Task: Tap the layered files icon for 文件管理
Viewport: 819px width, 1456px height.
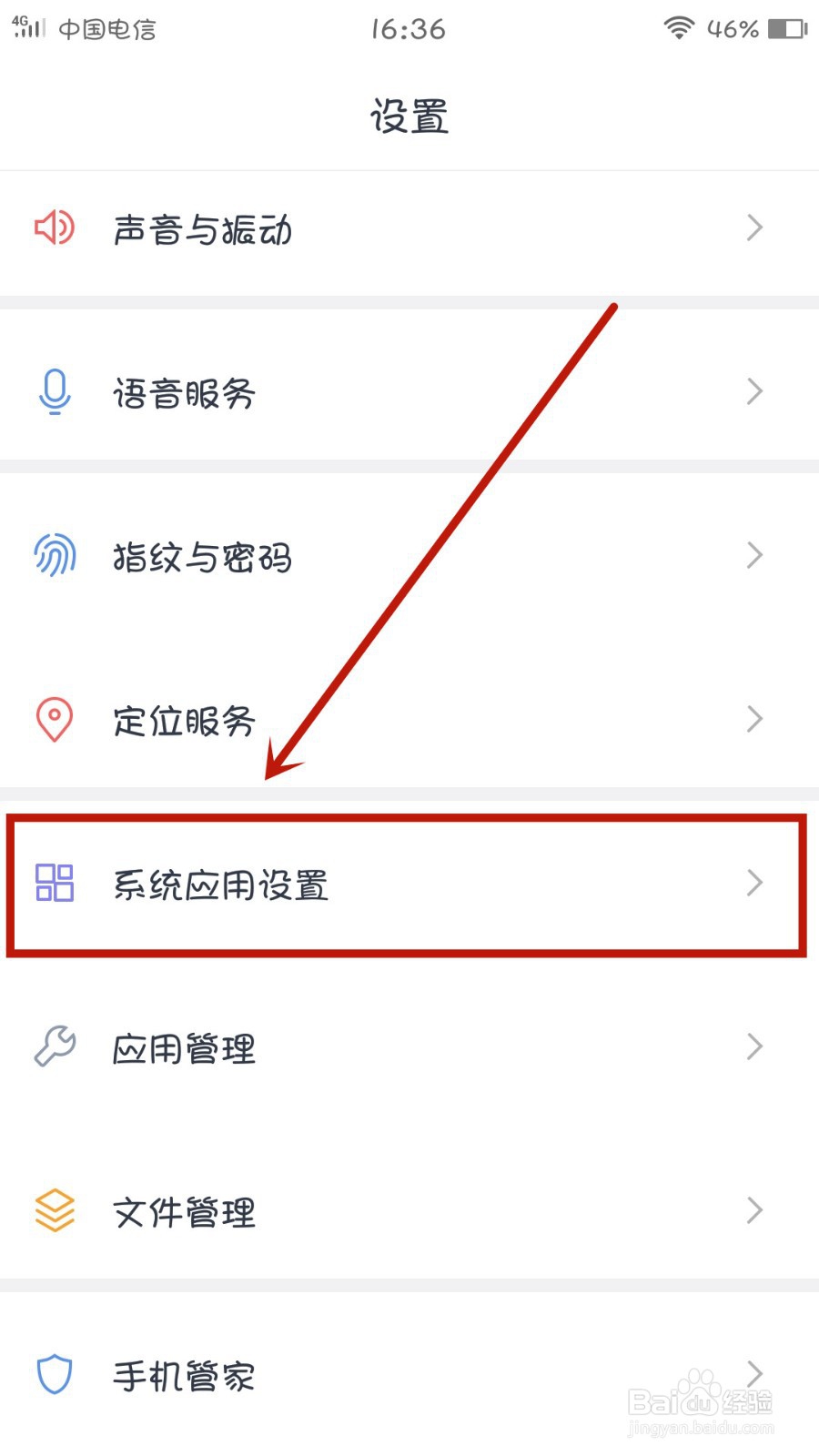Action: coord(53,1211)
